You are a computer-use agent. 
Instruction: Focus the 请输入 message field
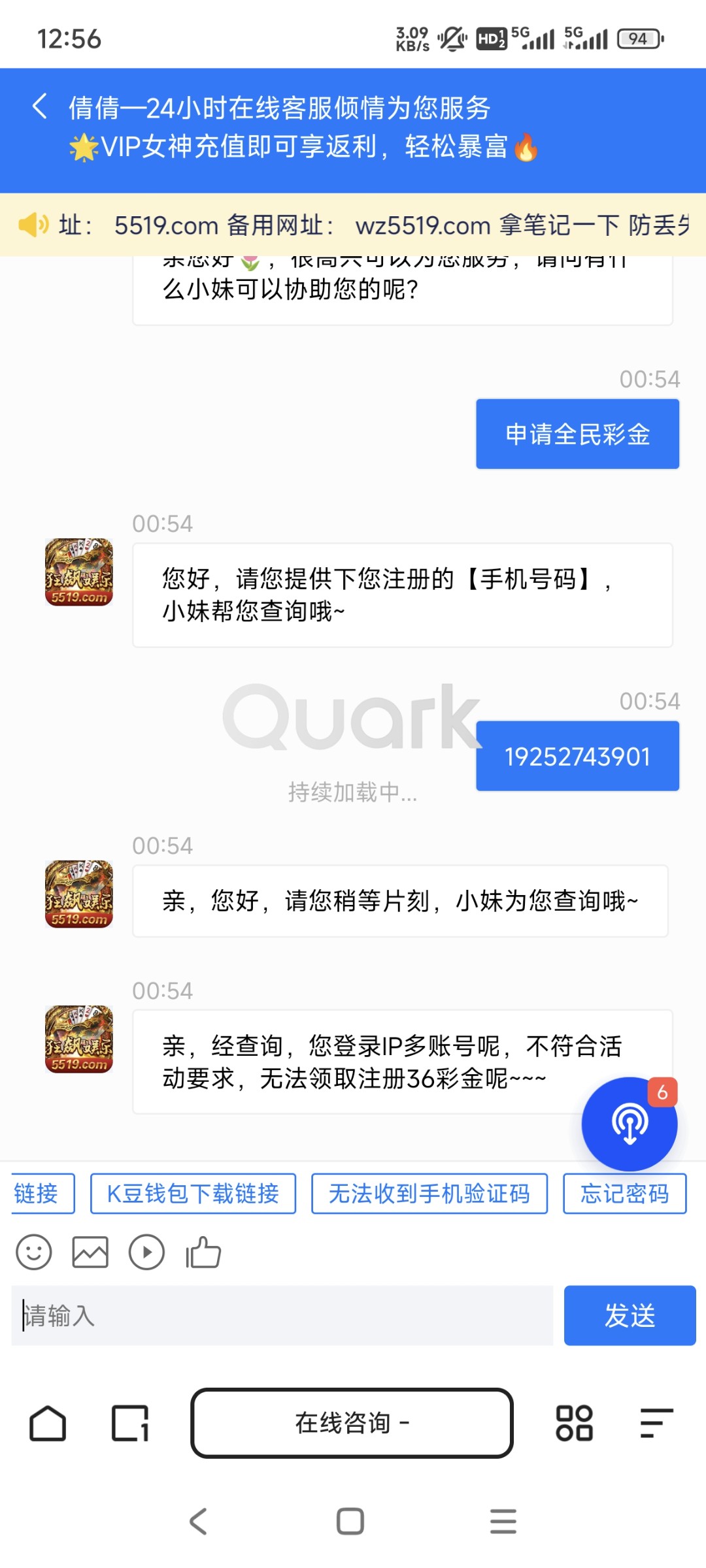(282, 1315)
